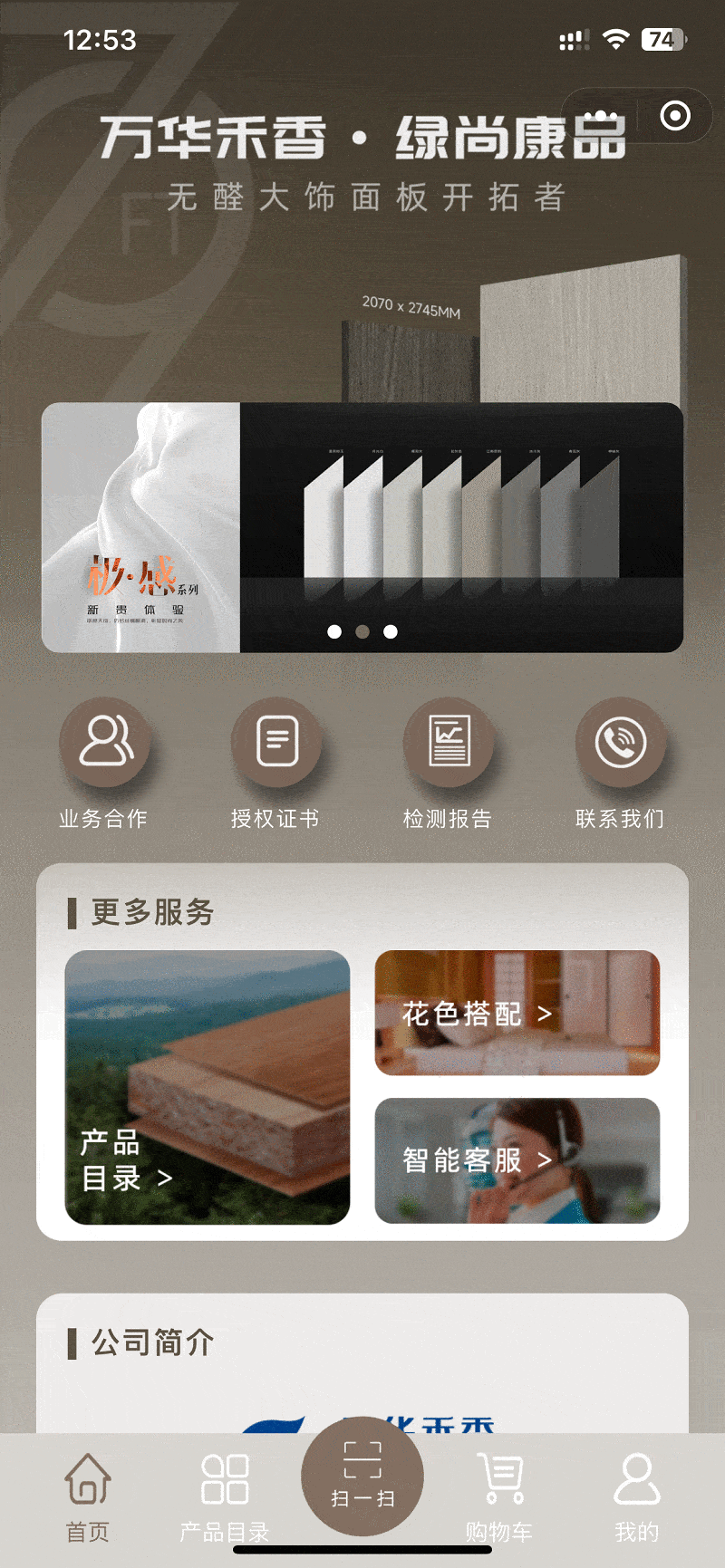The width and height of the screenshot is (725, 1568).
Task: Open 授权证书 certificates
Action: tap(276, 743)
